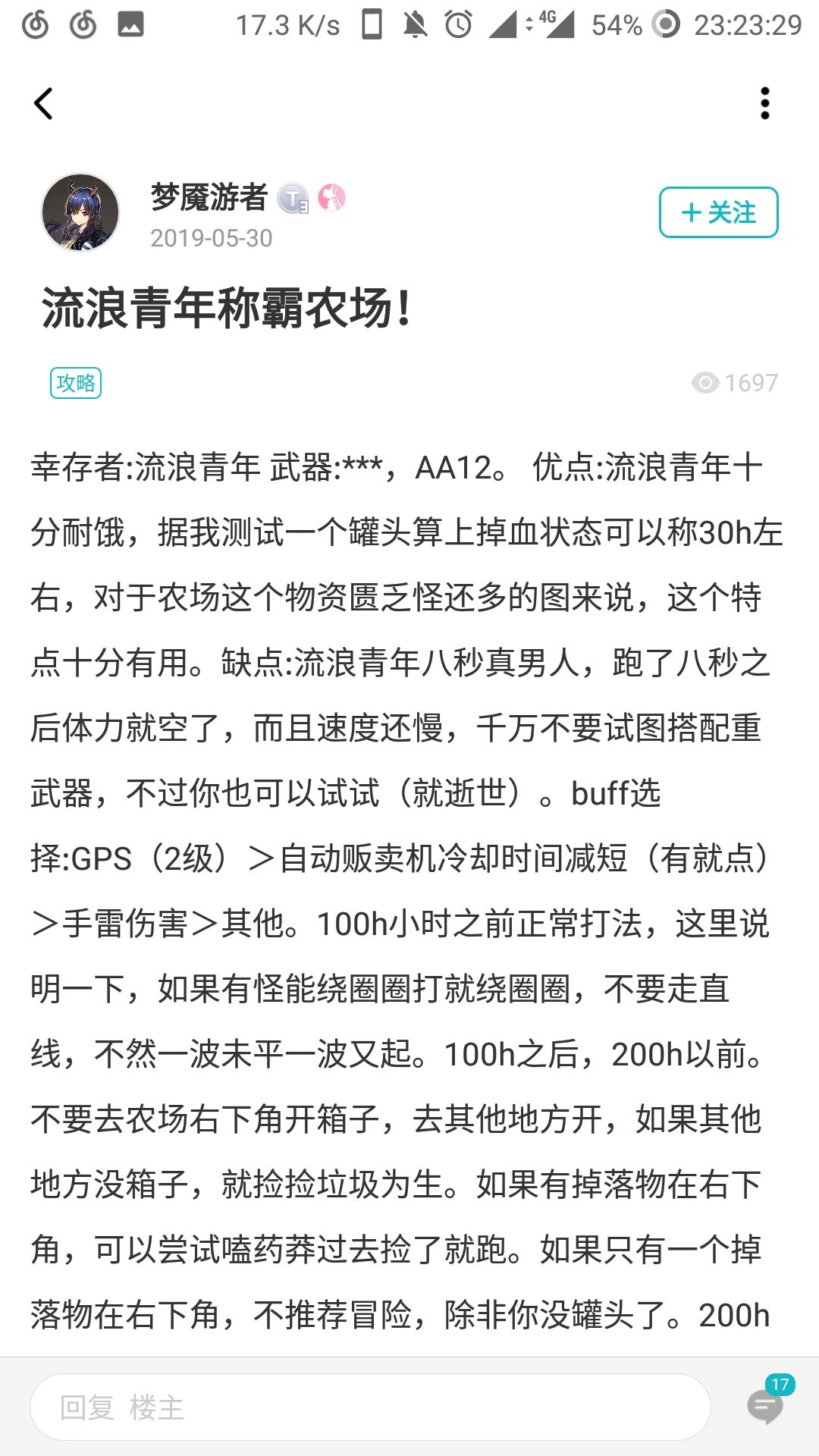Go back using the top-left arrow

click(43, 104)
